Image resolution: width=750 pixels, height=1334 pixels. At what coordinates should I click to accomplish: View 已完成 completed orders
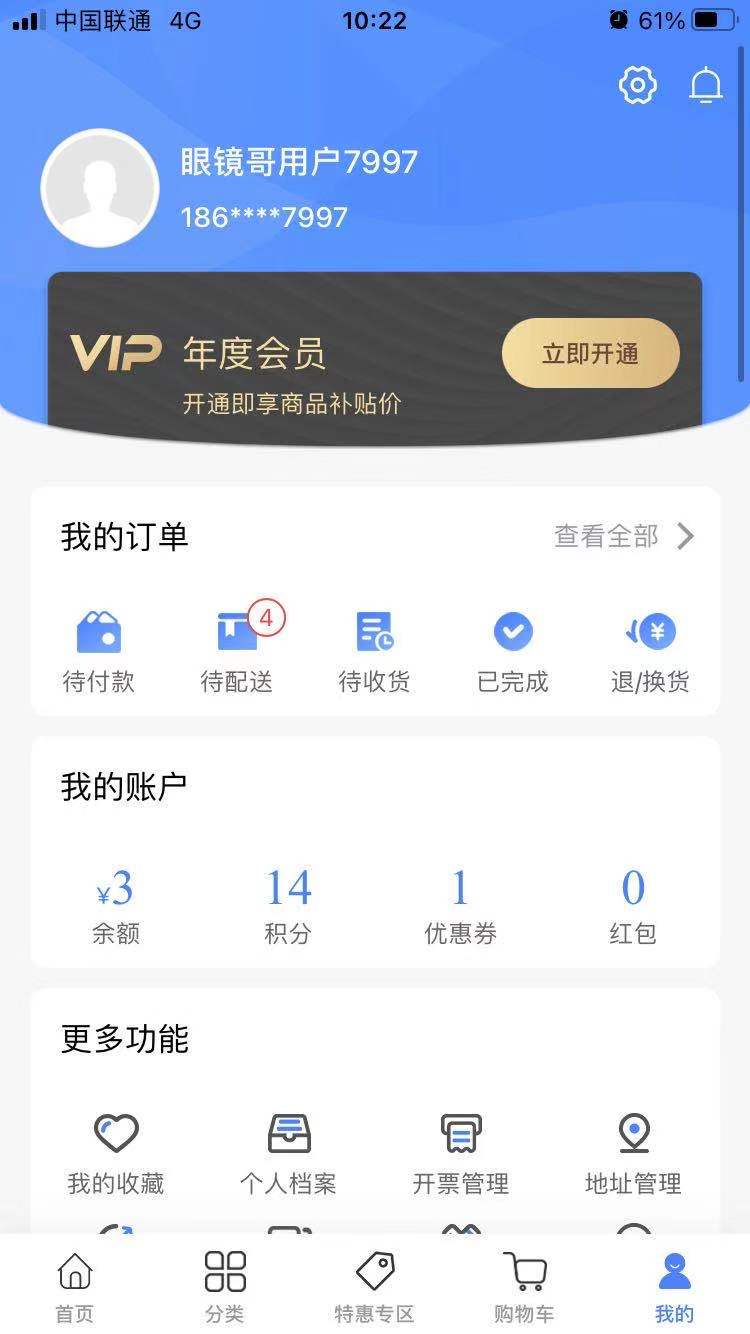point(513,645)
